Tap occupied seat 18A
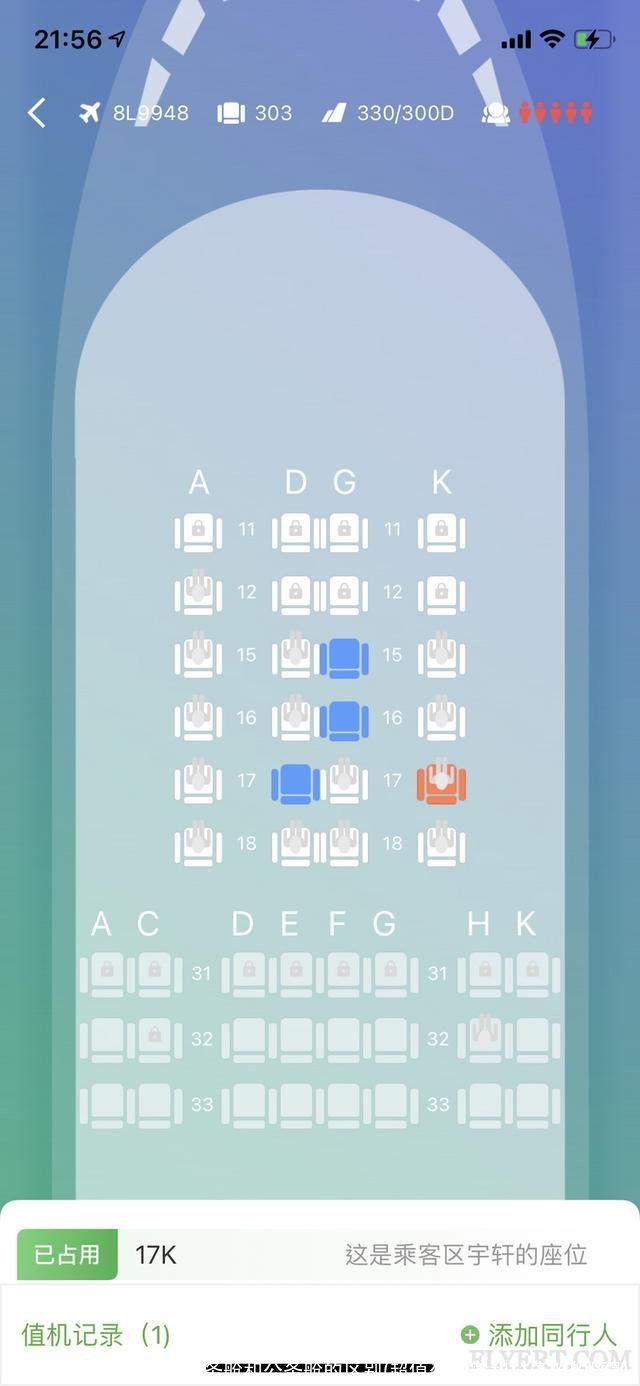 (x=198, y=845)
